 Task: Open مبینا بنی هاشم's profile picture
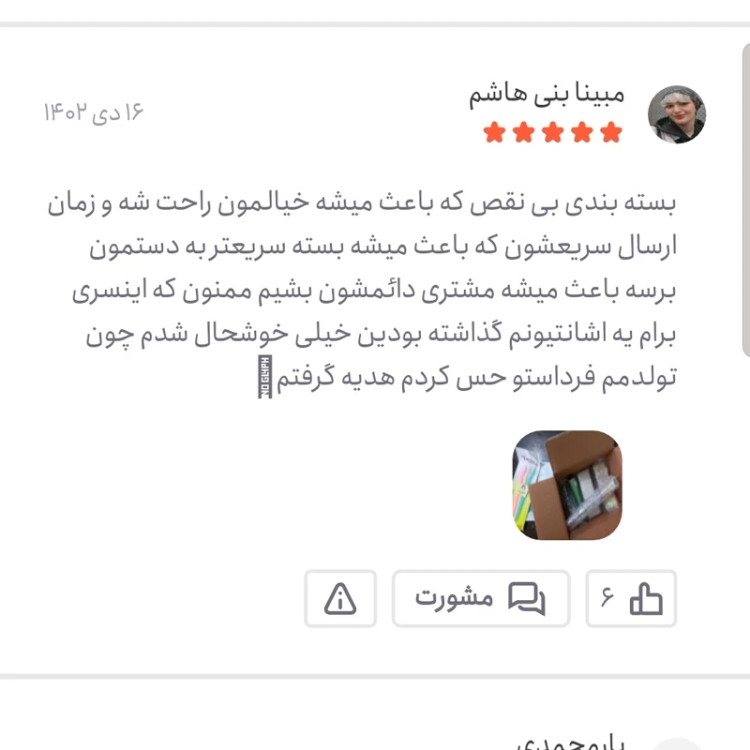[x=677, y=114]
